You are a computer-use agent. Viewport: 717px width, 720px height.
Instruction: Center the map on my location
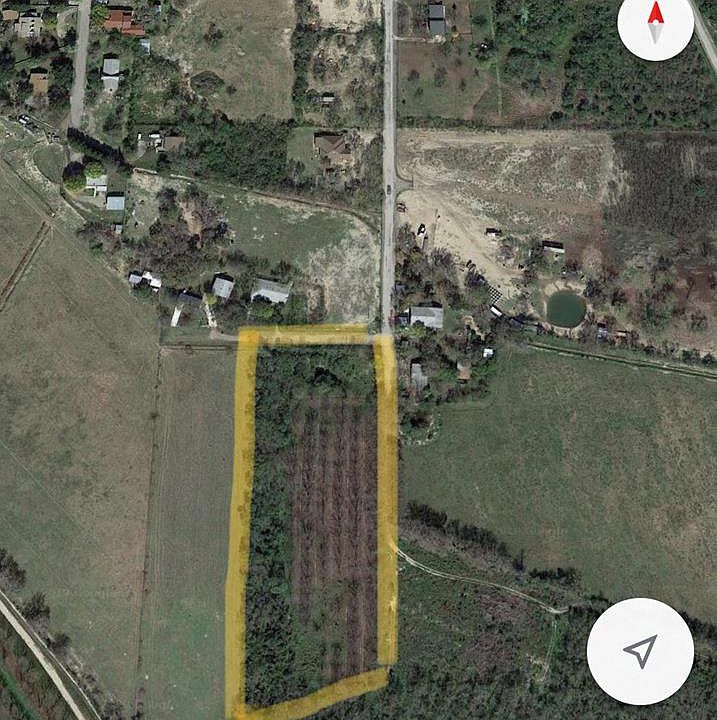coord(640,651)
